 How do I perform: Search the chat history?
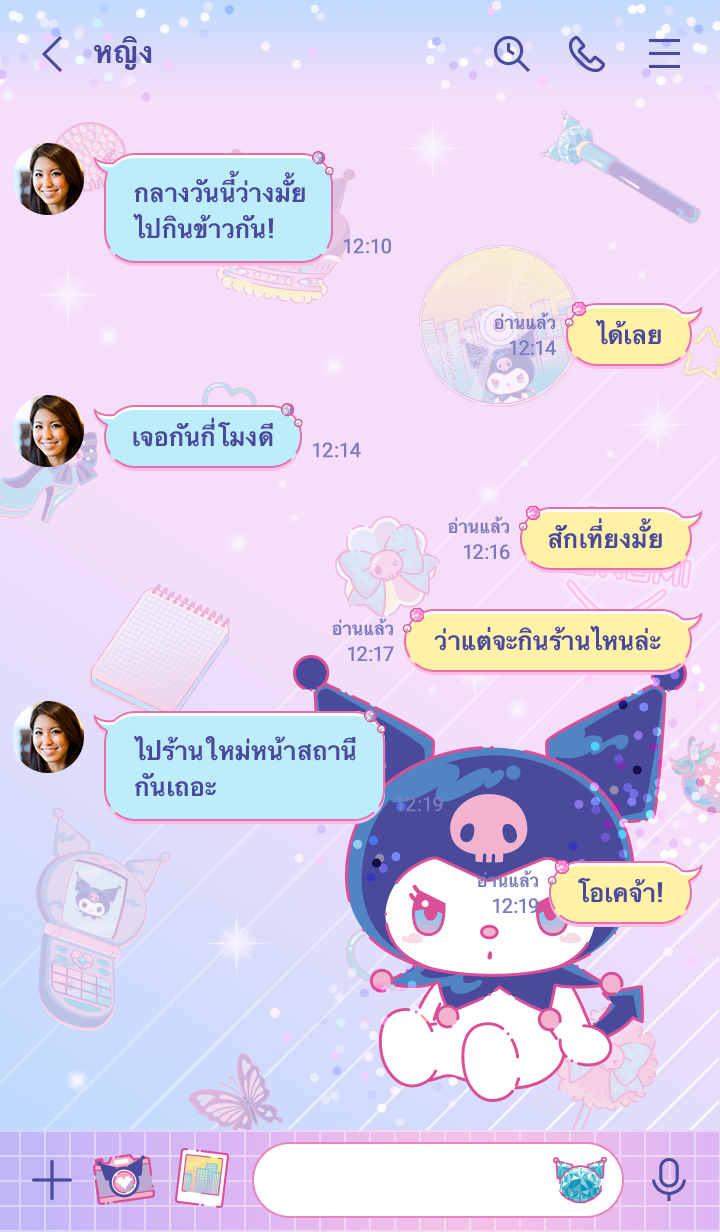tap(511, 54)
